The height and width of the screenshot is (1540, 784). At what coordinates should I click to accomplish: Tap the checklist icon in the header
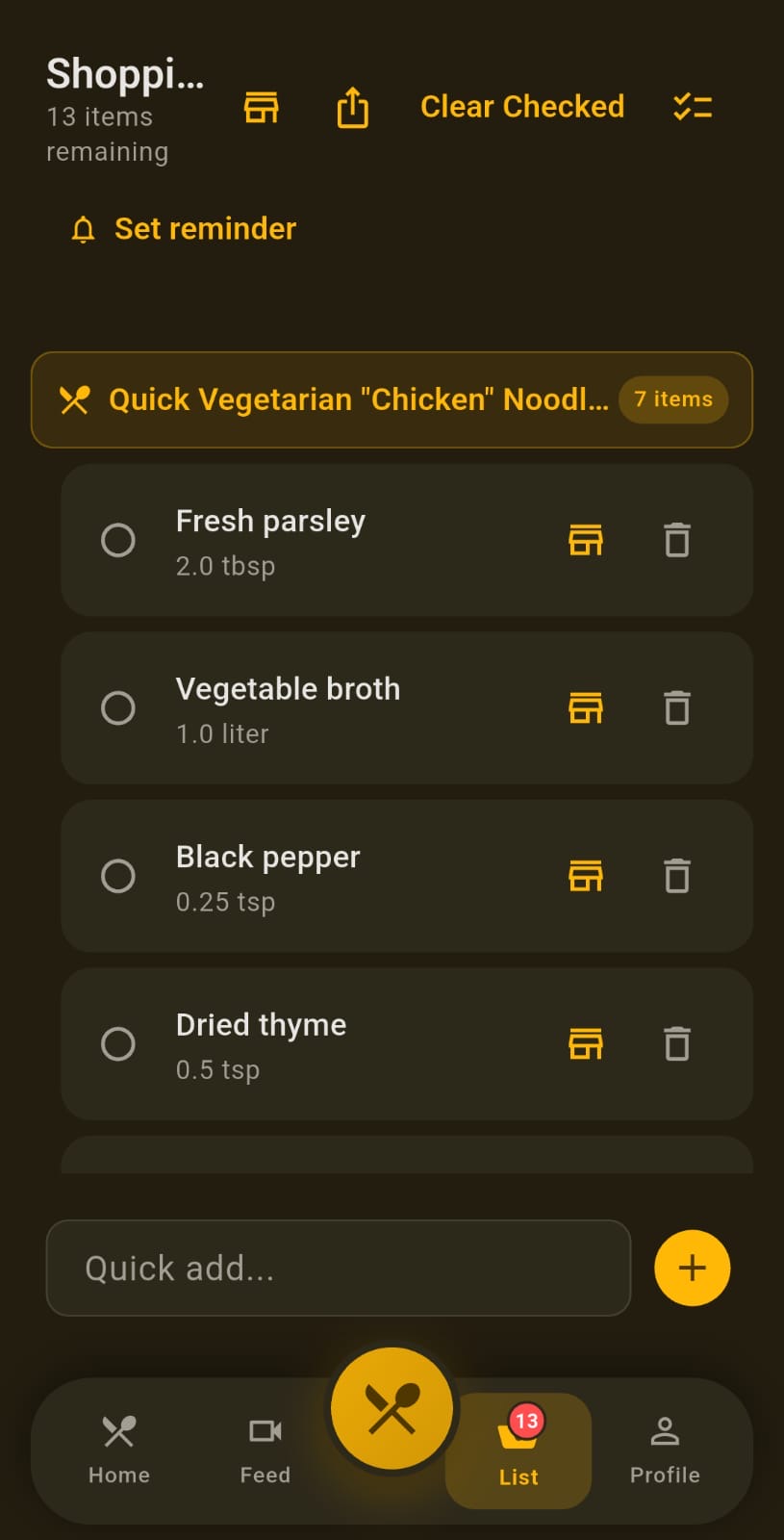coord(693,107)
